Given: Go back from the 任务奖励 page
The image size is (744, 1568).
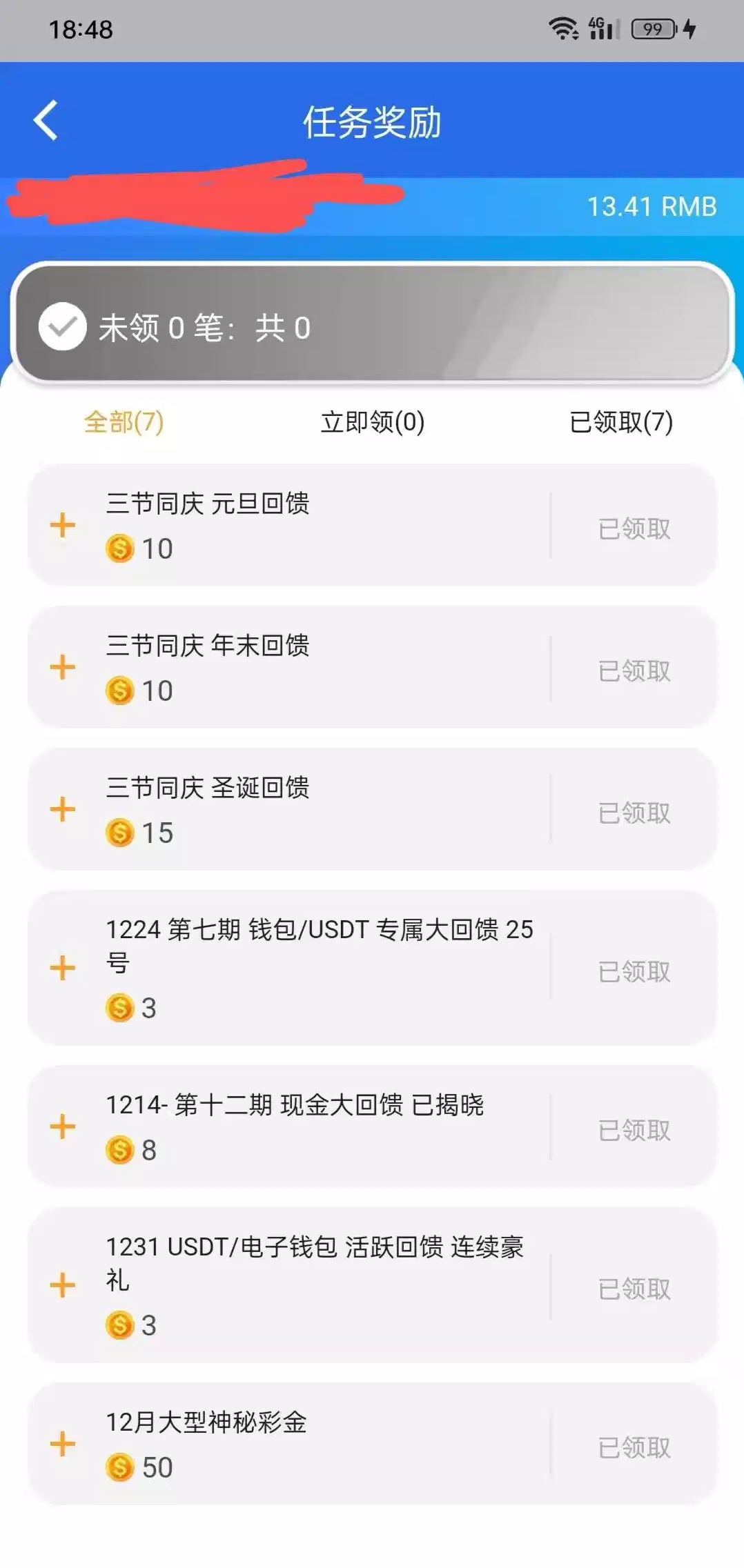Looking at the screenshot, I should pyautogui.click(x=46, y=121).
